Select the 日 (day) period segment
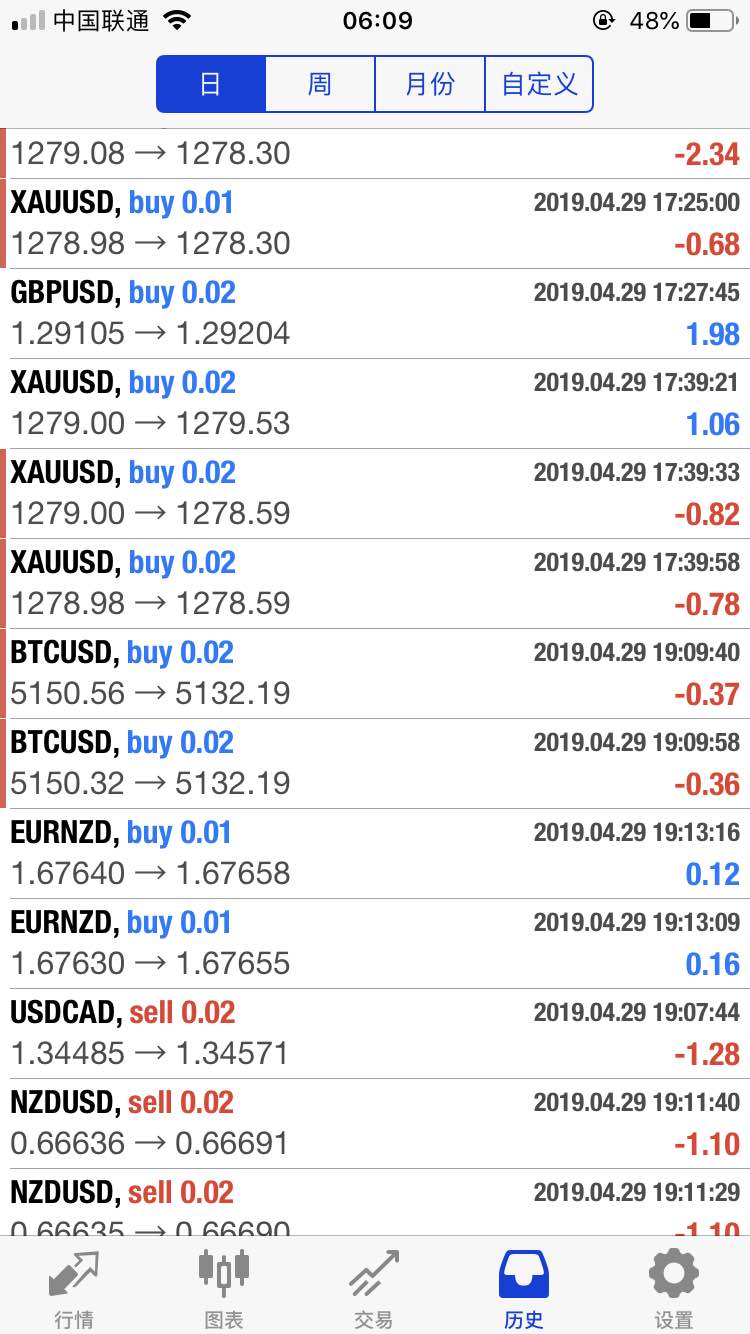750x1334 pixels. [211, 84]
